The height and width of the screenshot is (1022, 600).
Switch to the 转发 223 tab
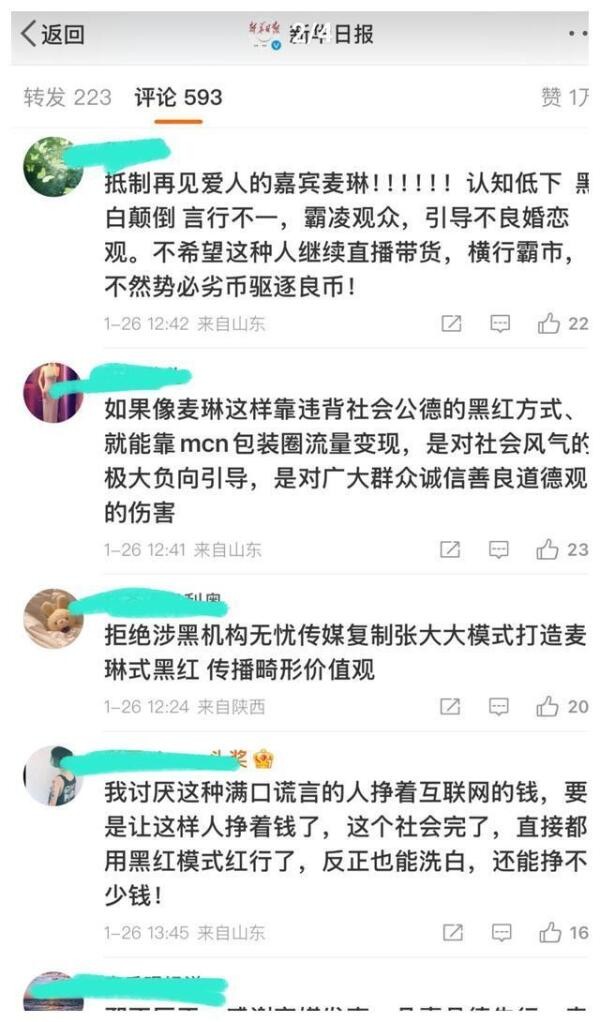[67, 97]
